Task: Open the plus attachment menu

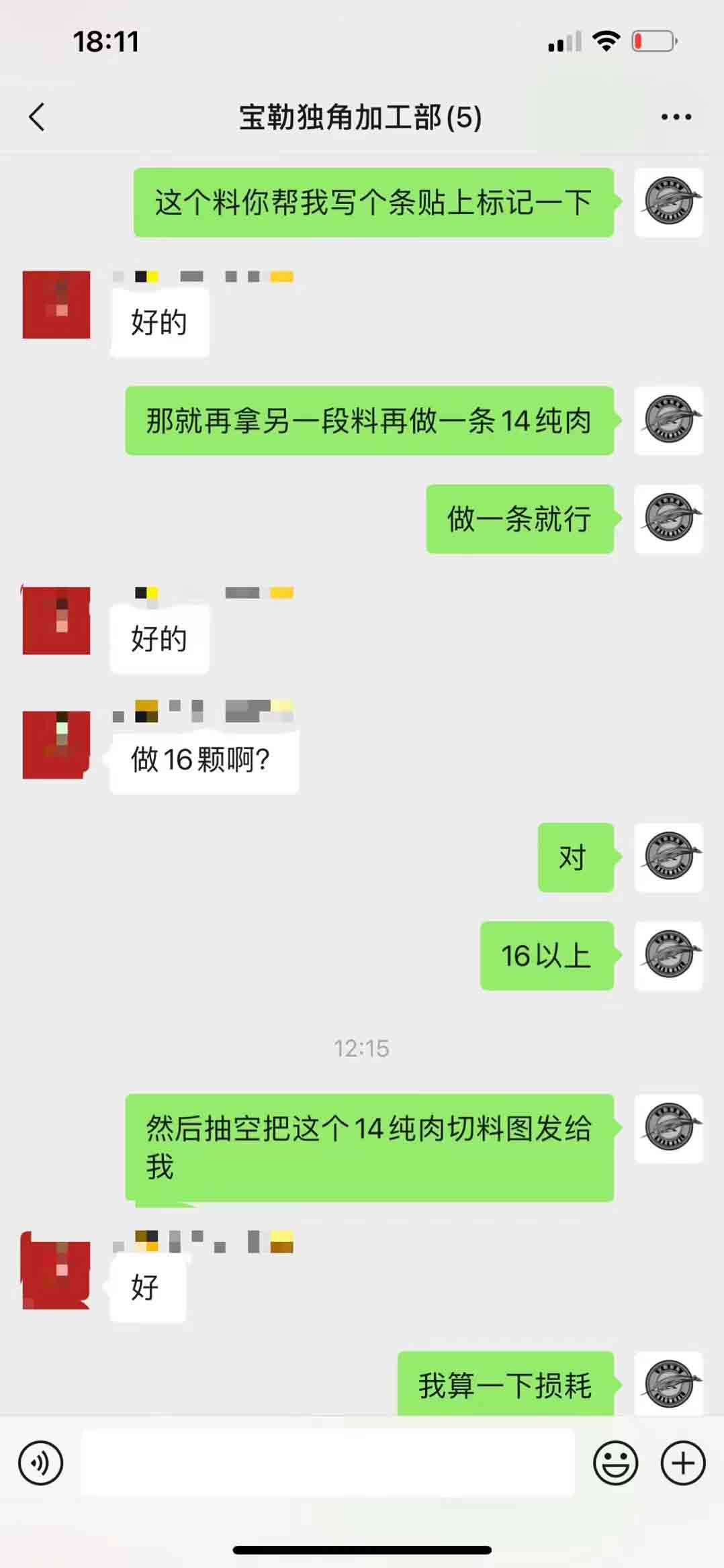Action: 683,1463
